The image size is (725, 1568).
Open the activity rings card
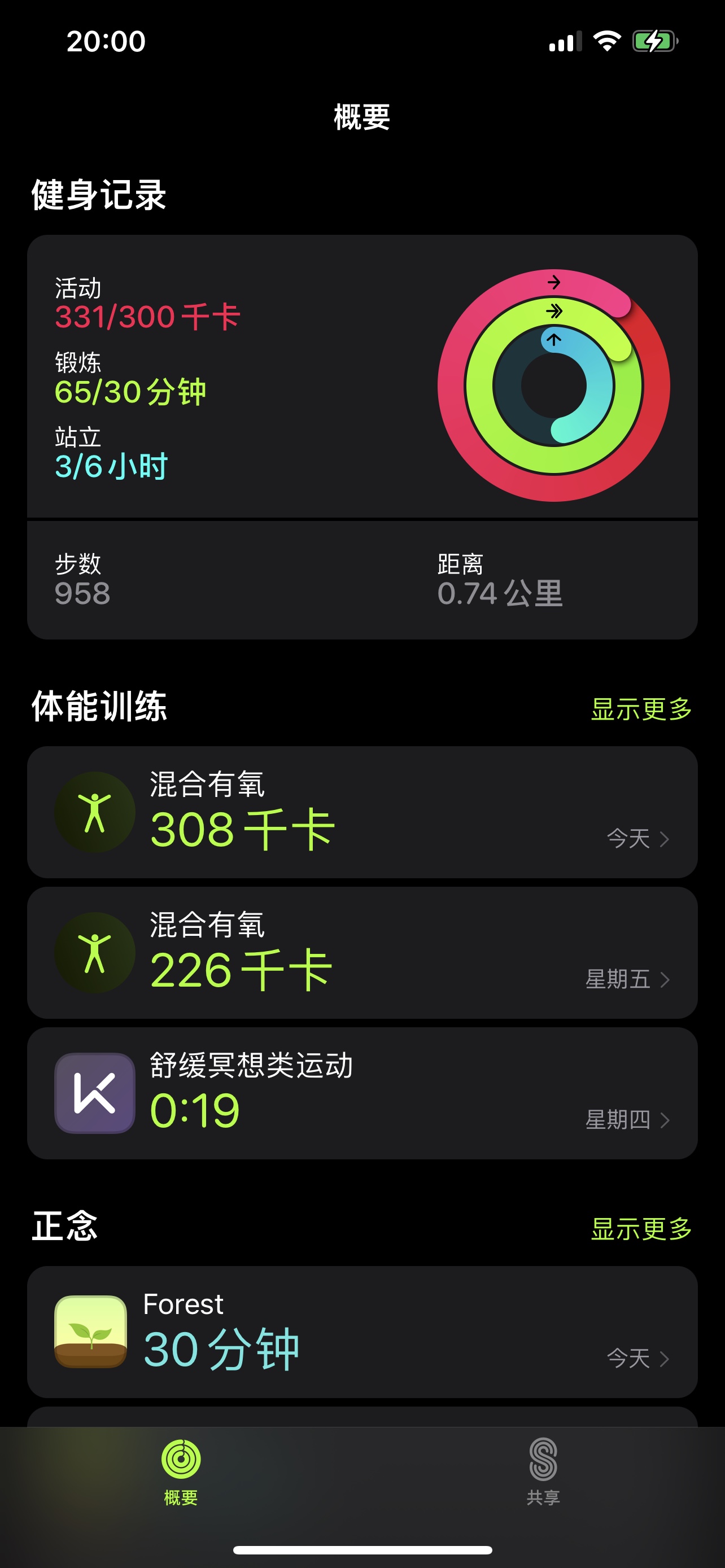(x=362, y=436)
